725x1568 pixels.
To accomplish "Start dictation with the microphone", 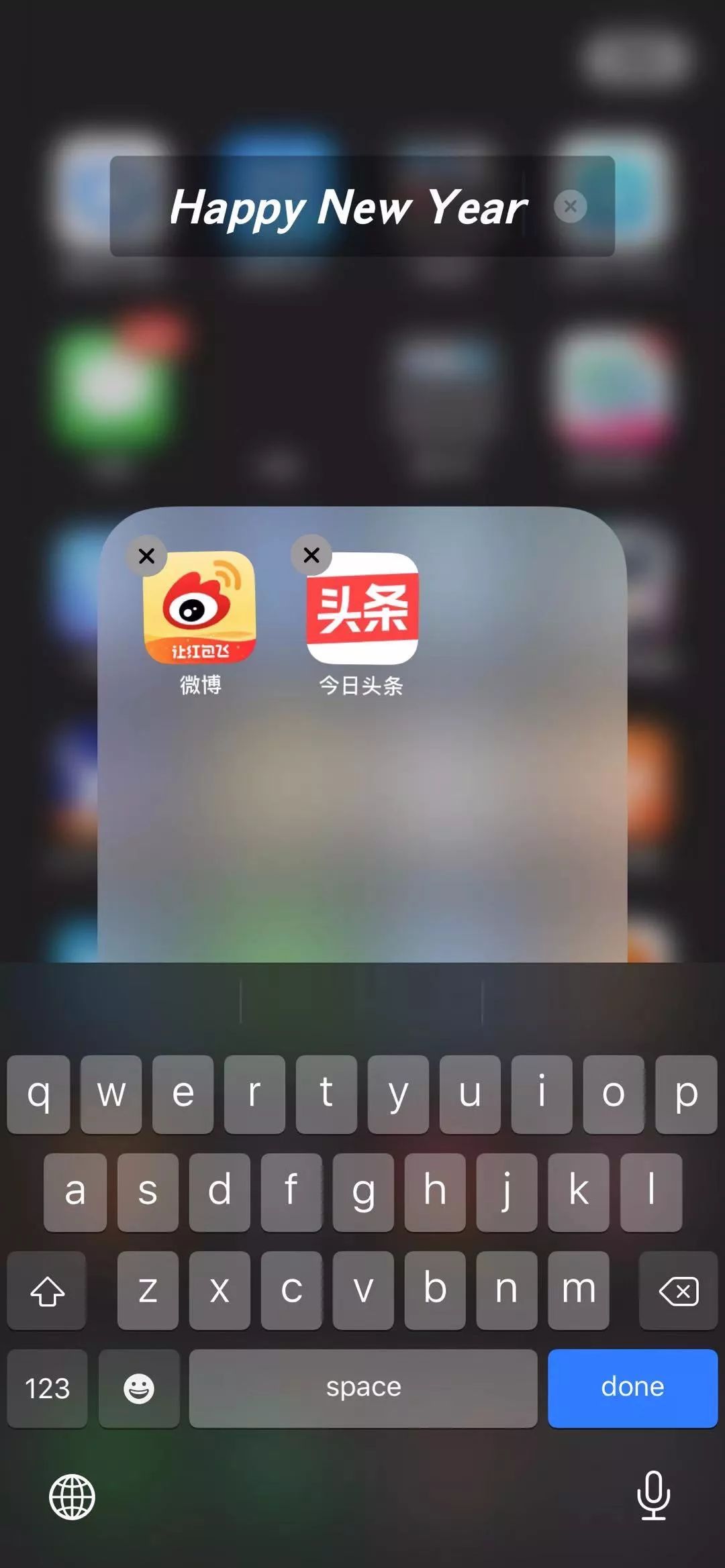I will coord(653,1495).
